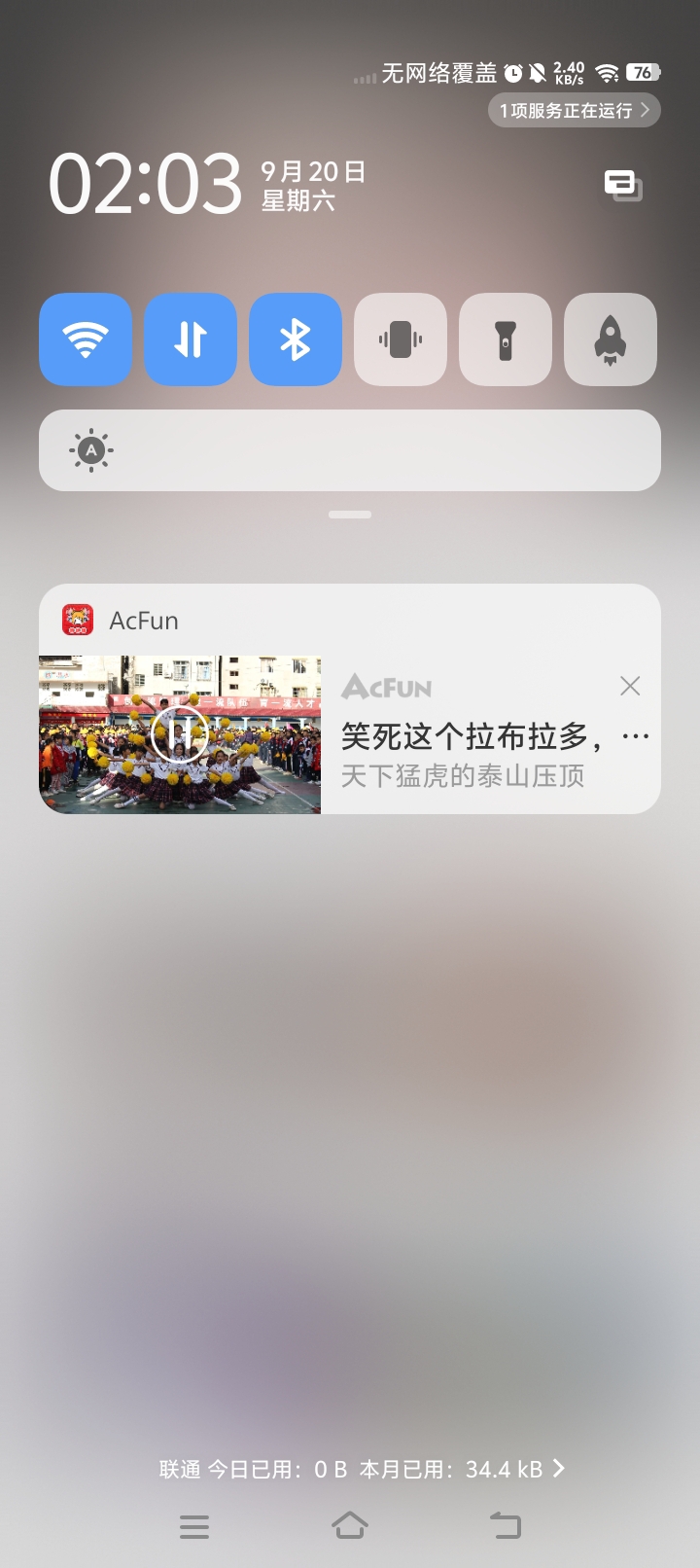
Task: Disable the mobile data toggle
Action: pos(191,339)
